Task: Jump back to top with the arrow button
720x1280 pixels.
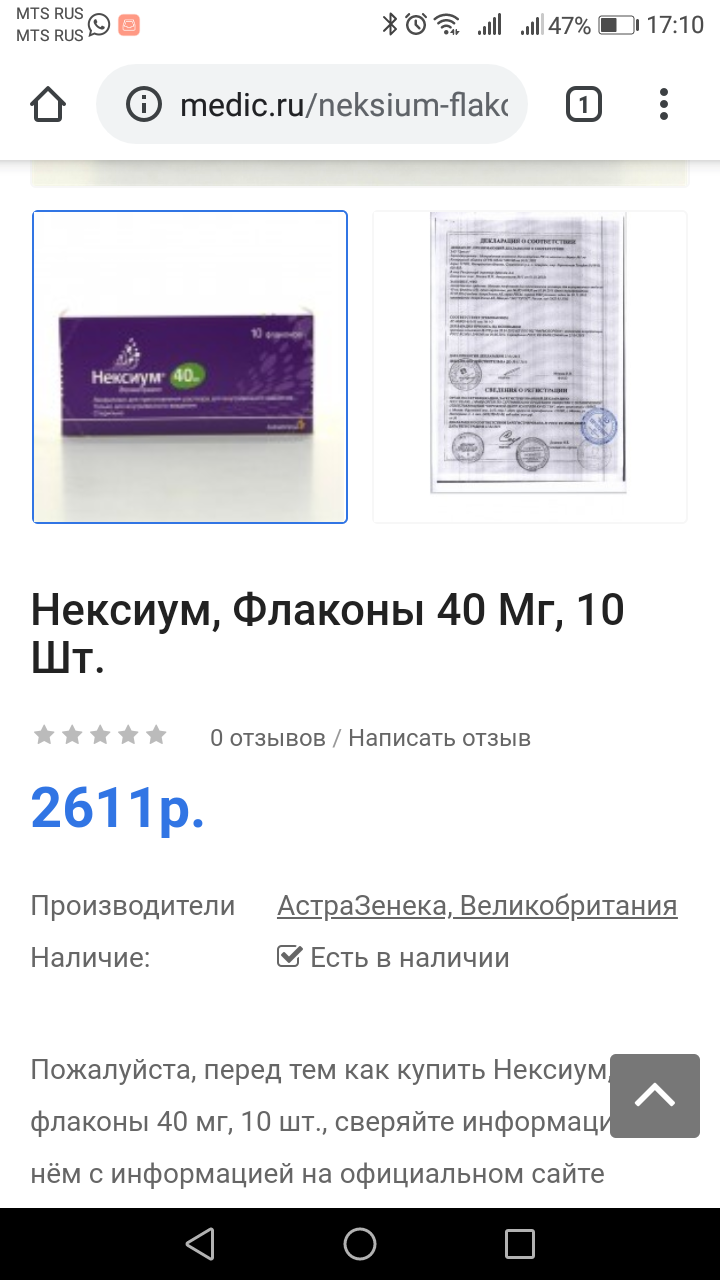Action: point(655,1096)
